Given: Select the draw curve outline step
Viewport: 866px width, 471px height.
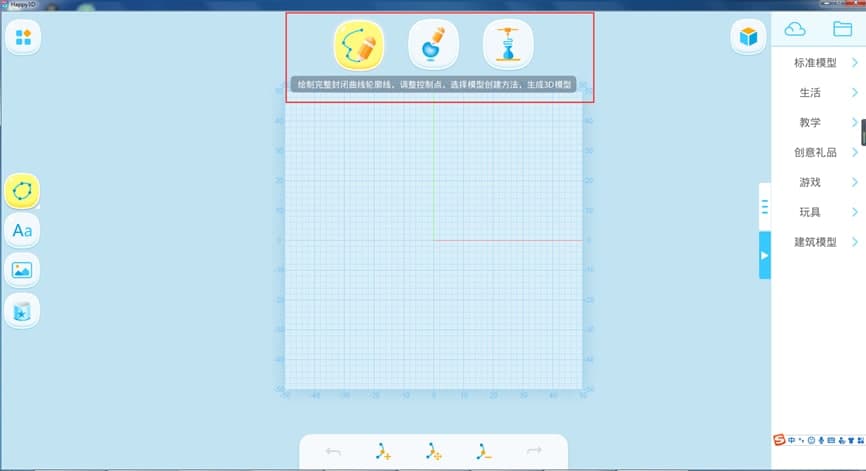Looking at the screenshot, I should (x=358, y=44).
